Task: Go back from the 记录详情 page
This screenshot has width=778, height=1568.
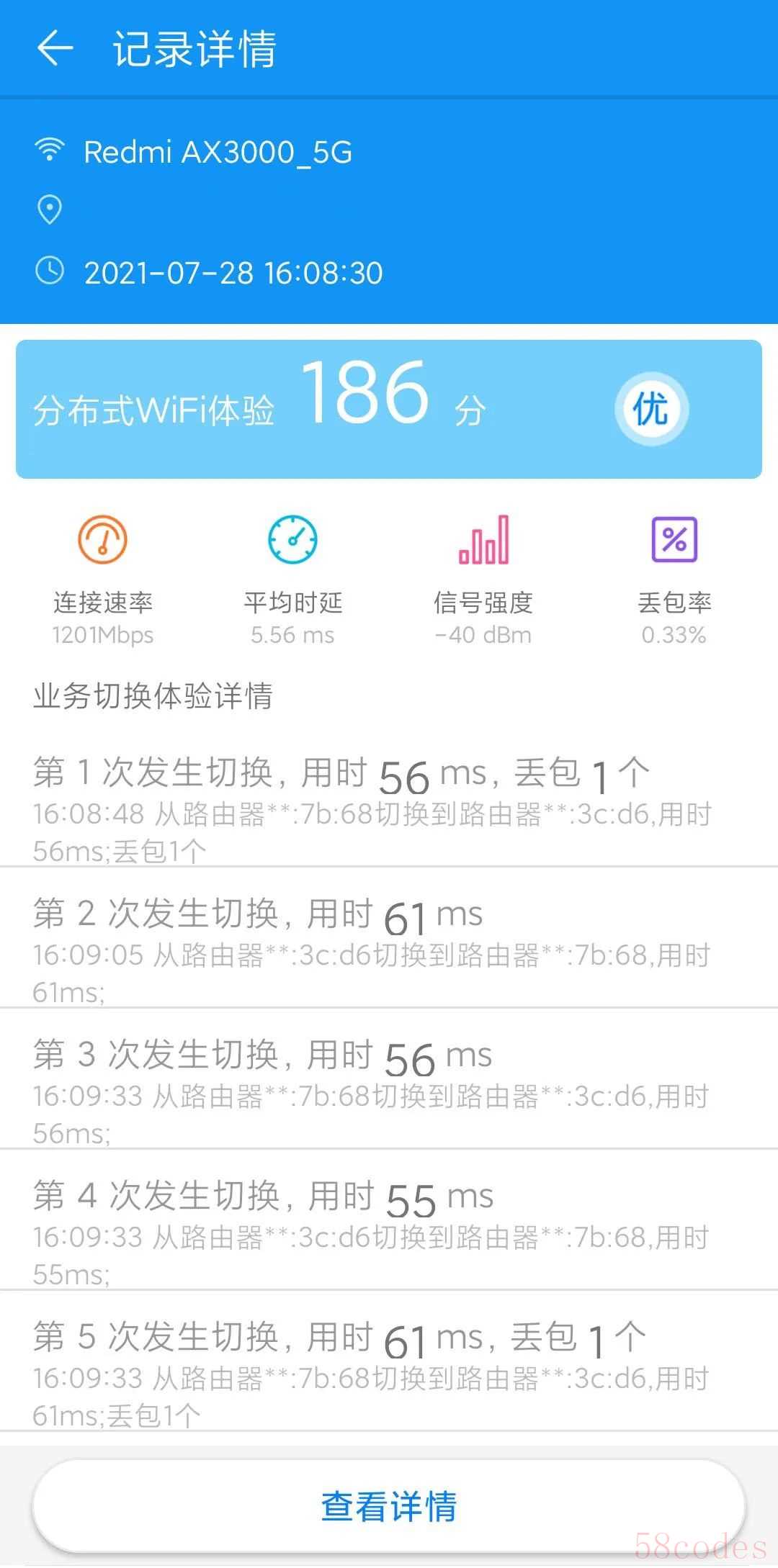Action: click(55, 49)
